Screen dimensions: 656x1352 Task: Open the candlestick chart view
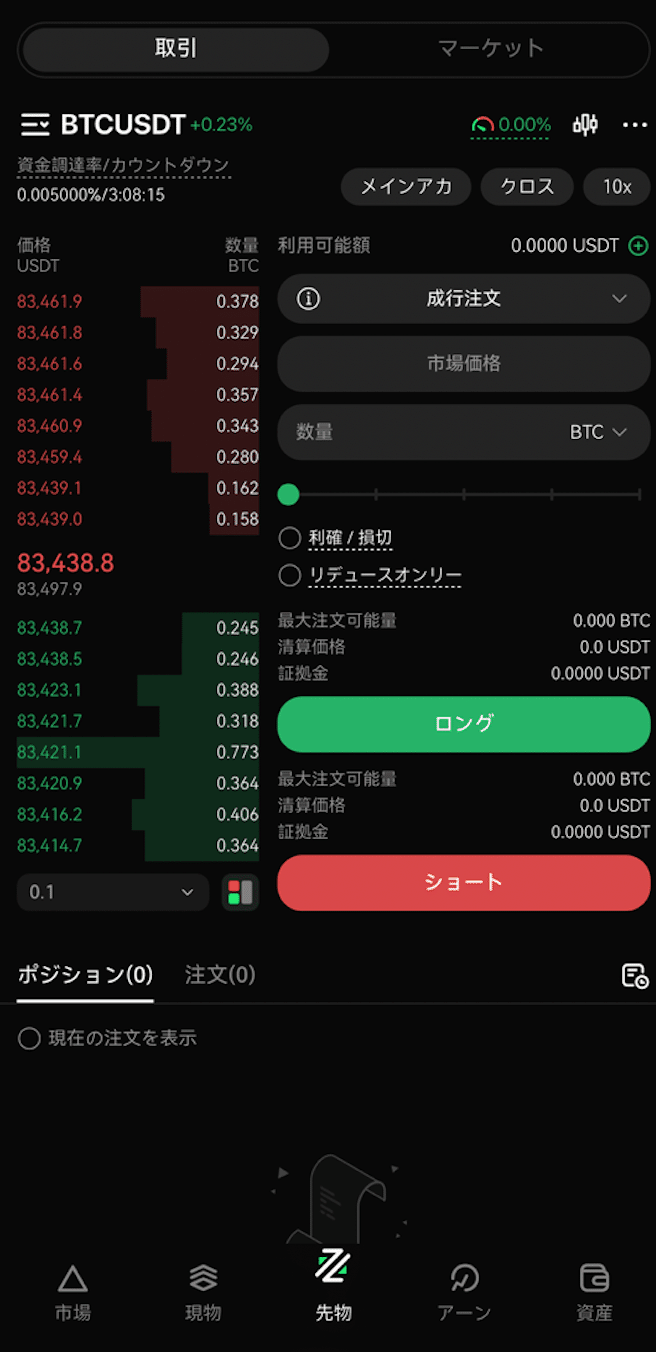[x=585, y=124]
